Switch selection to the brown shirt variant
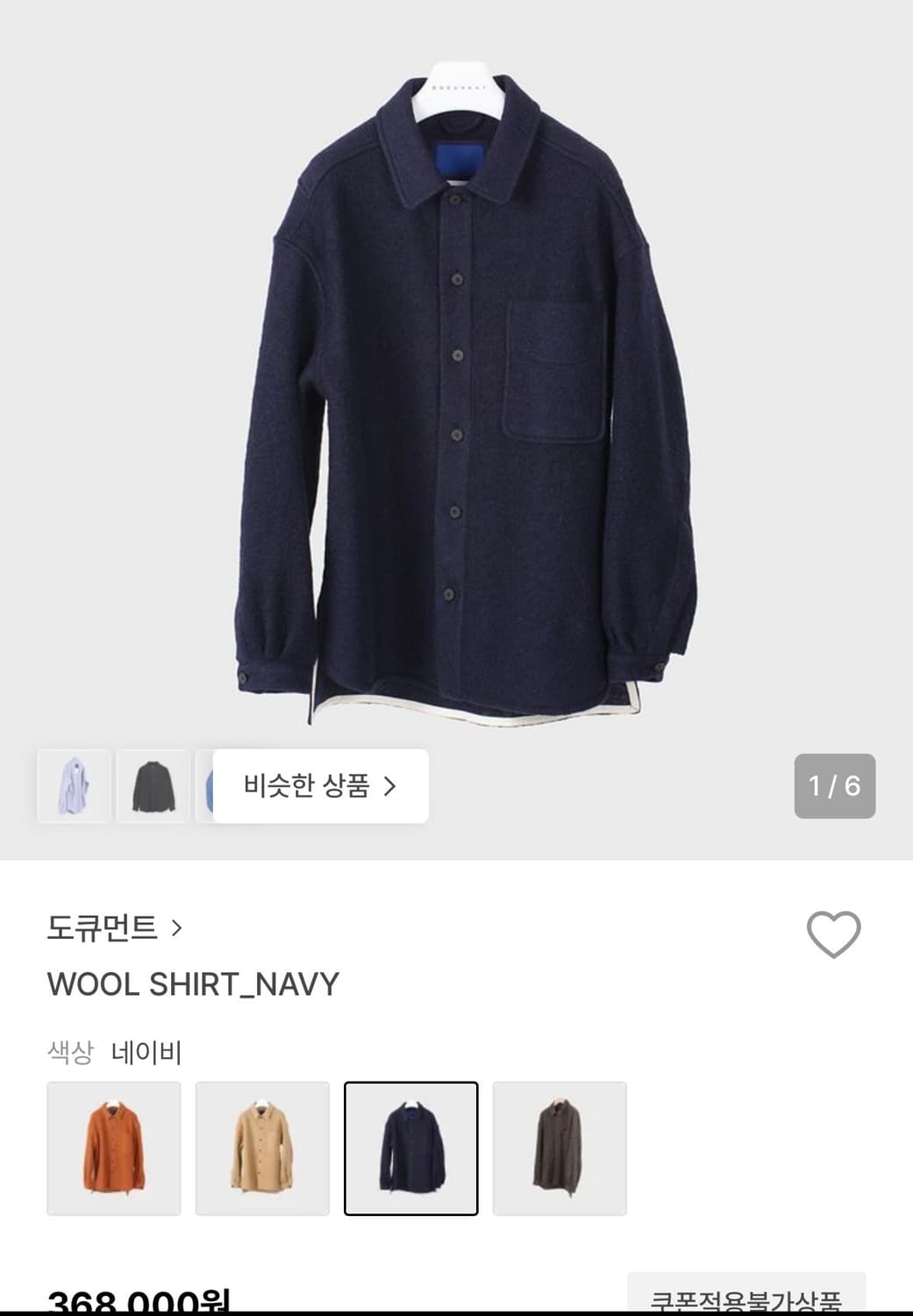913x1316 pixels. coord(559,1150)
